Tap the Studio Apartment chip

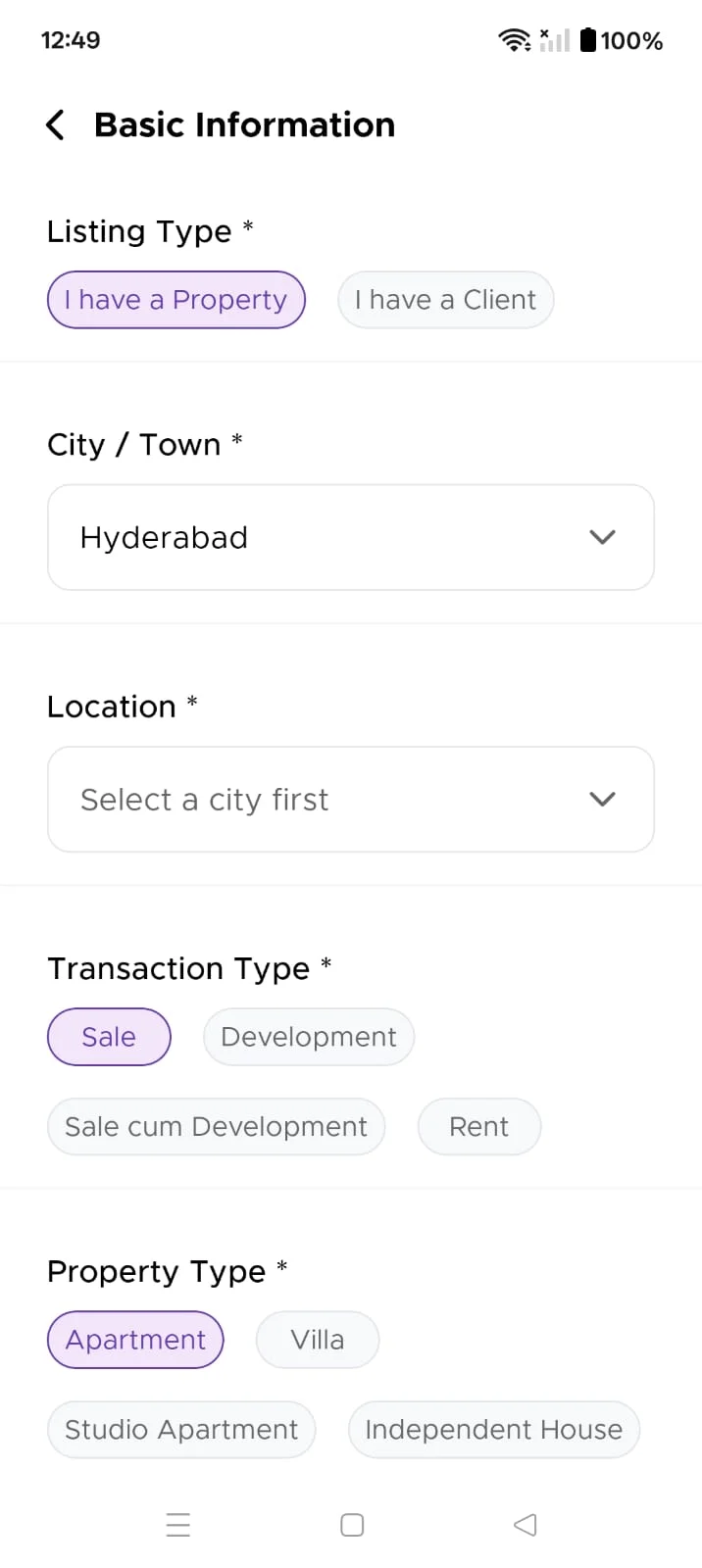pos(181,1430)
